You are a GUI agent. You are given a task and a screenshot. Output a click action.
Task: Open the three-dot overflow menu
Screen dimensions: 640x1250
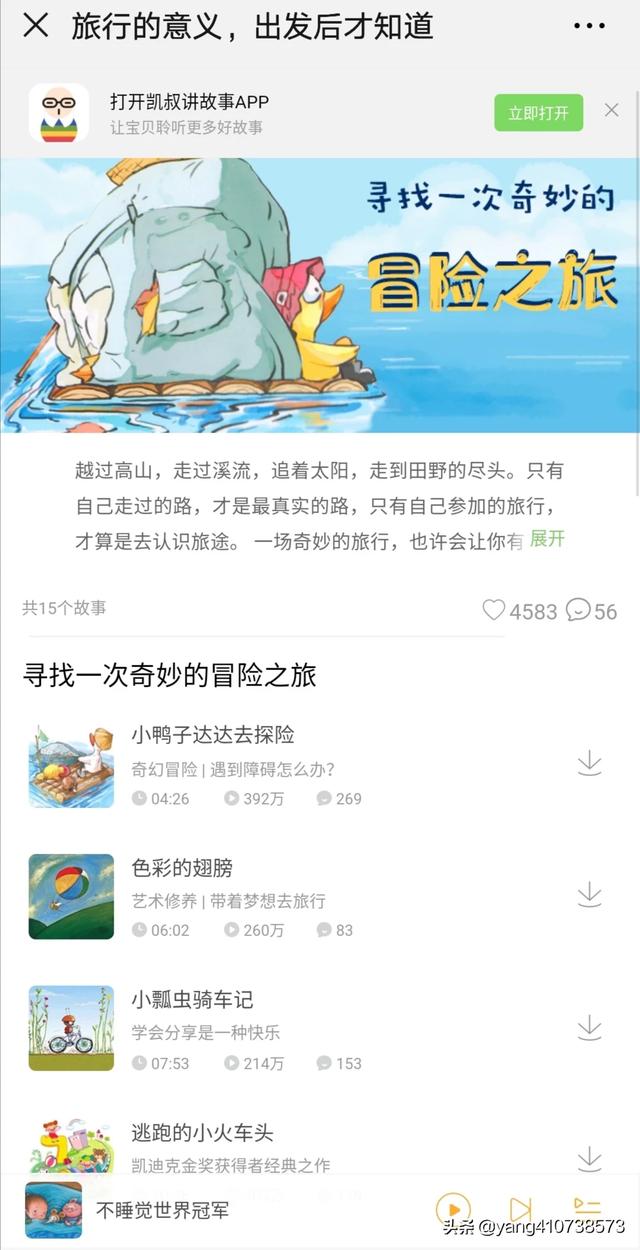(x=589, y=26)
